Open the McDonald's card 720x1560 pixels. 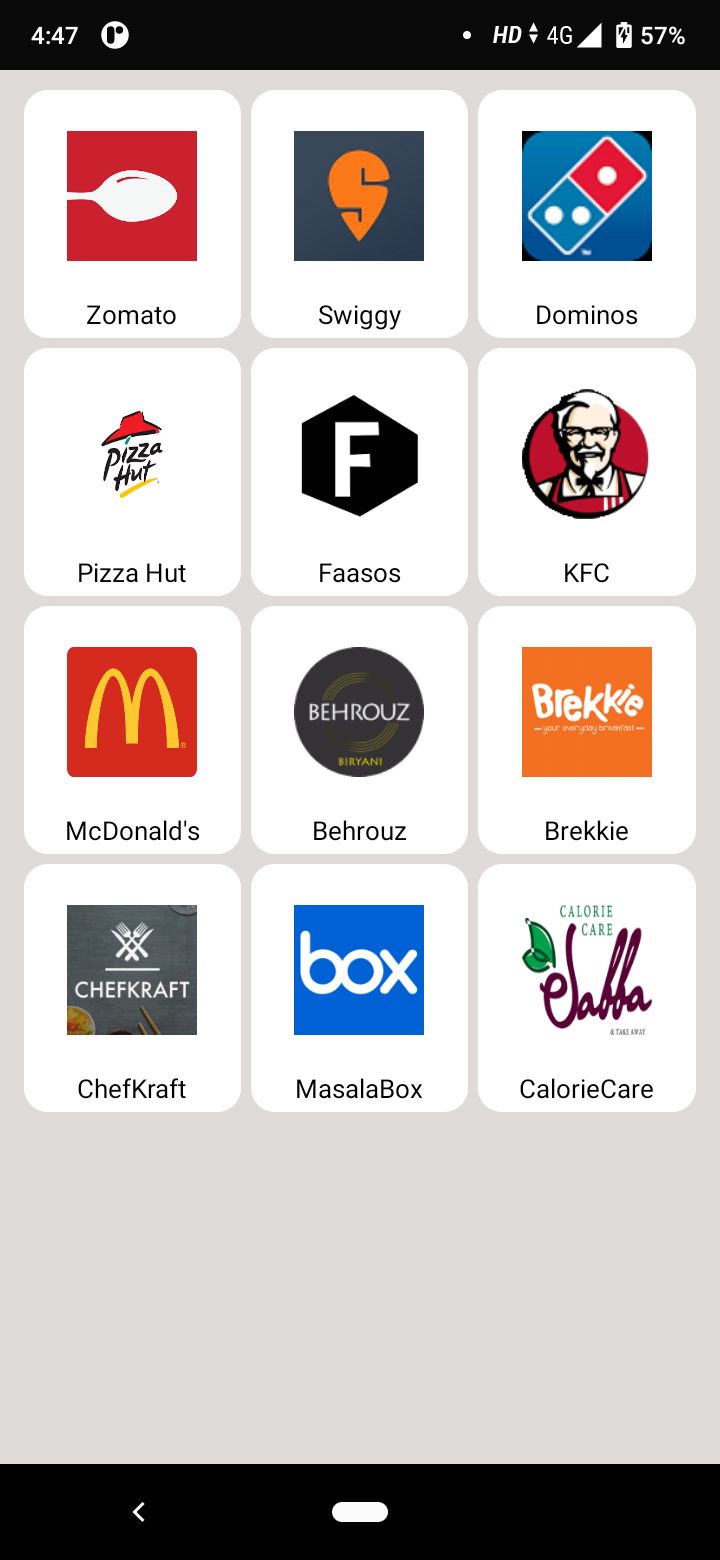[x=132, y=730]
